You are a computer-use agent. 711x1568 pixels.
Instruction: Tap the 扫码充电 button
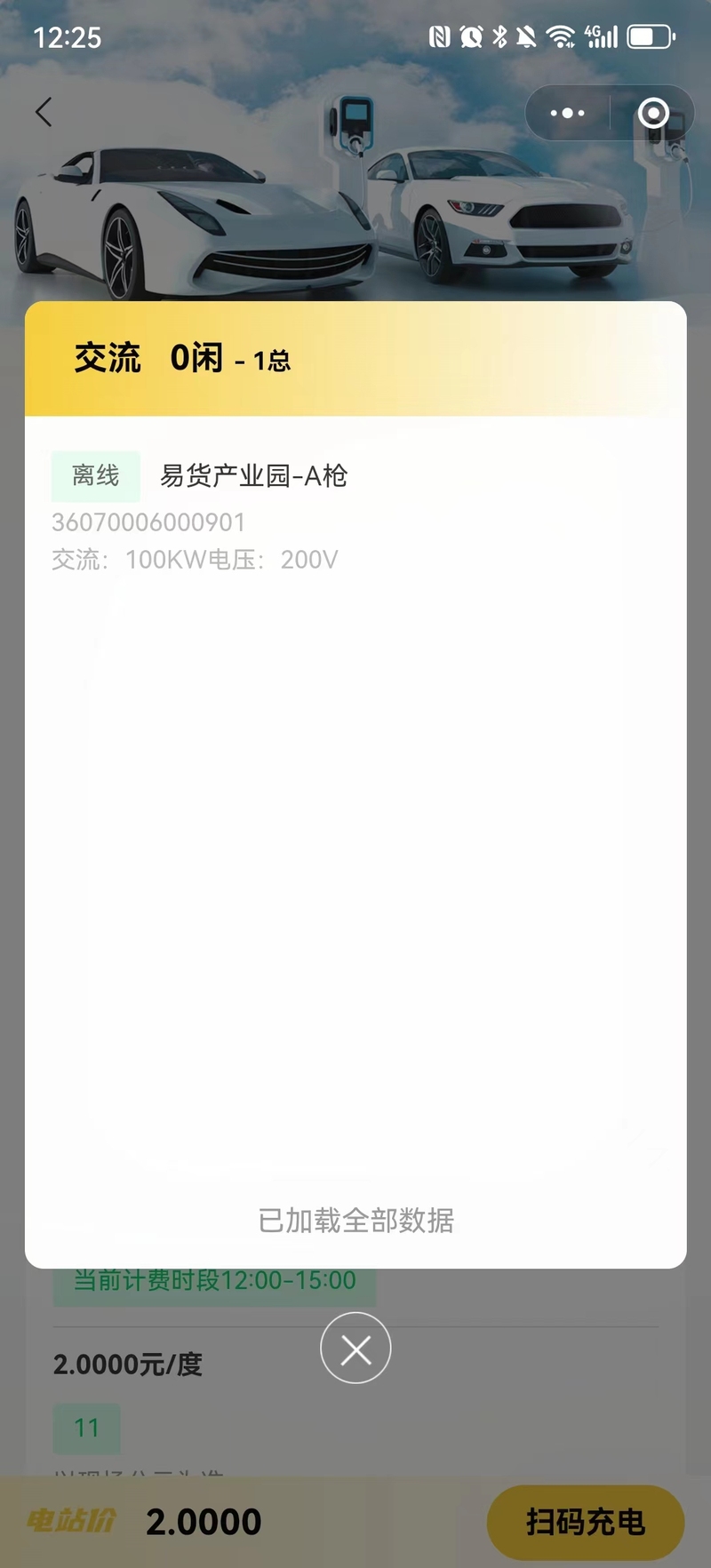[x=585, y=1522]
